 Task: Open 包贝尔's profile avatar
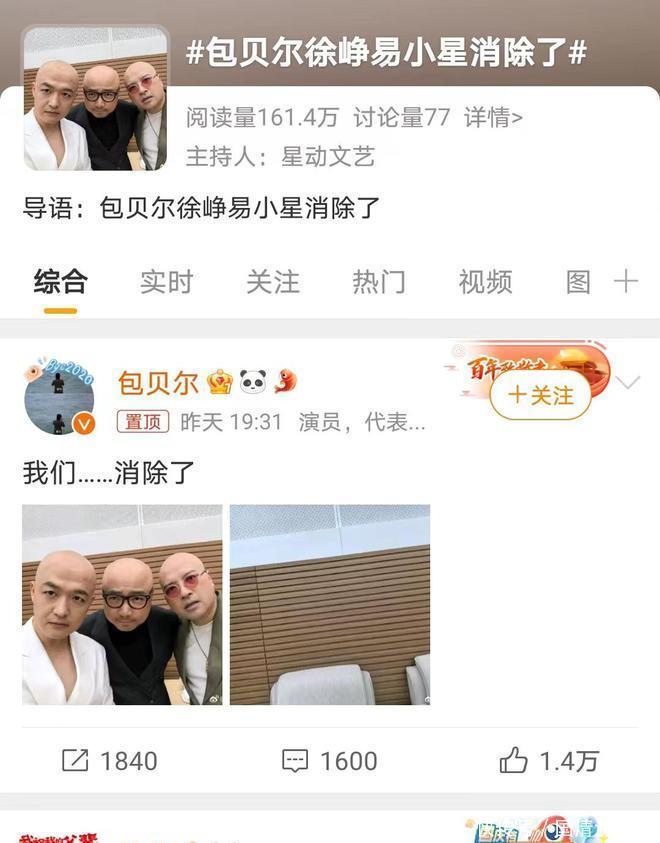pos(59,396)
